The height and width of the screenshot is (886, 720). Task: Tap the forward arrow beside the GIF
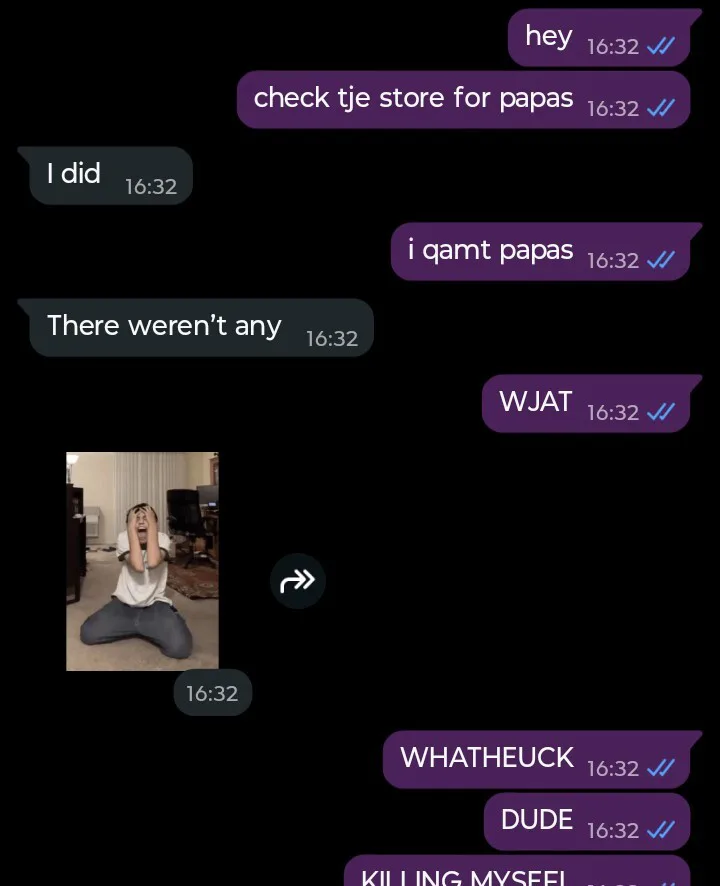click(298, 580)
